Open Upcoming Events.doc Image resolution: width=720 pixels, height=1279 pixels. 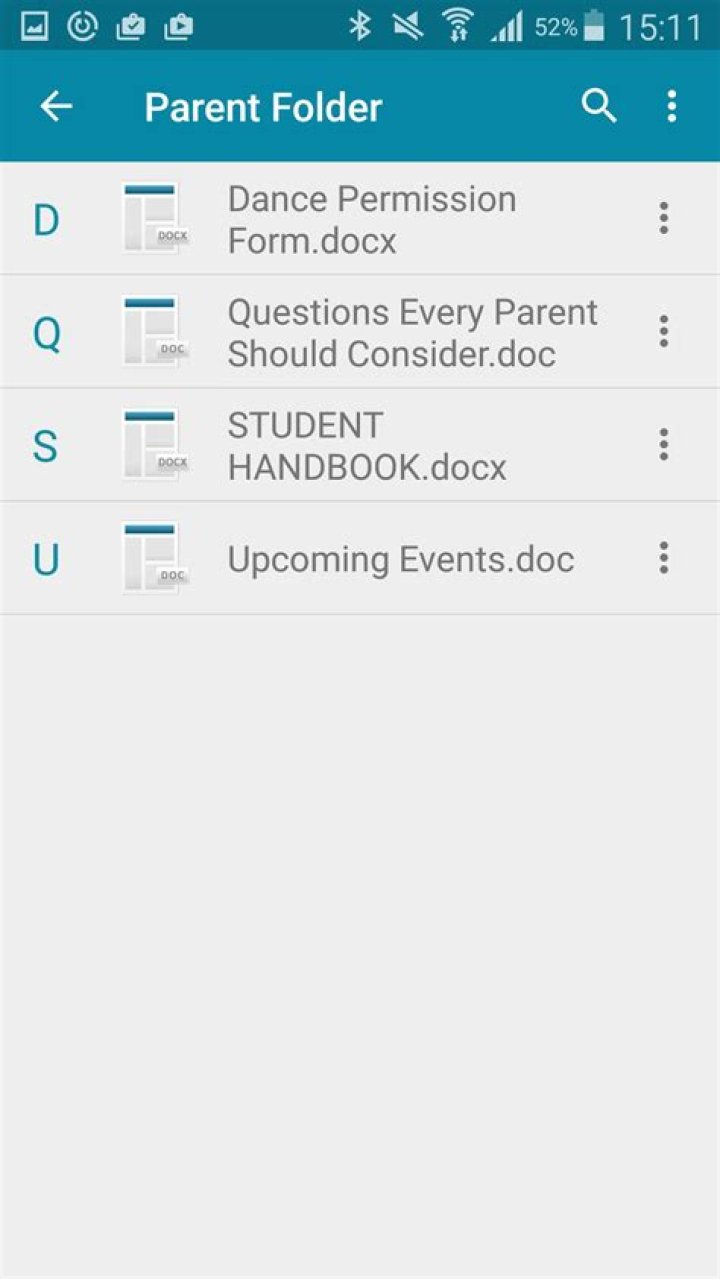point(400,558)
